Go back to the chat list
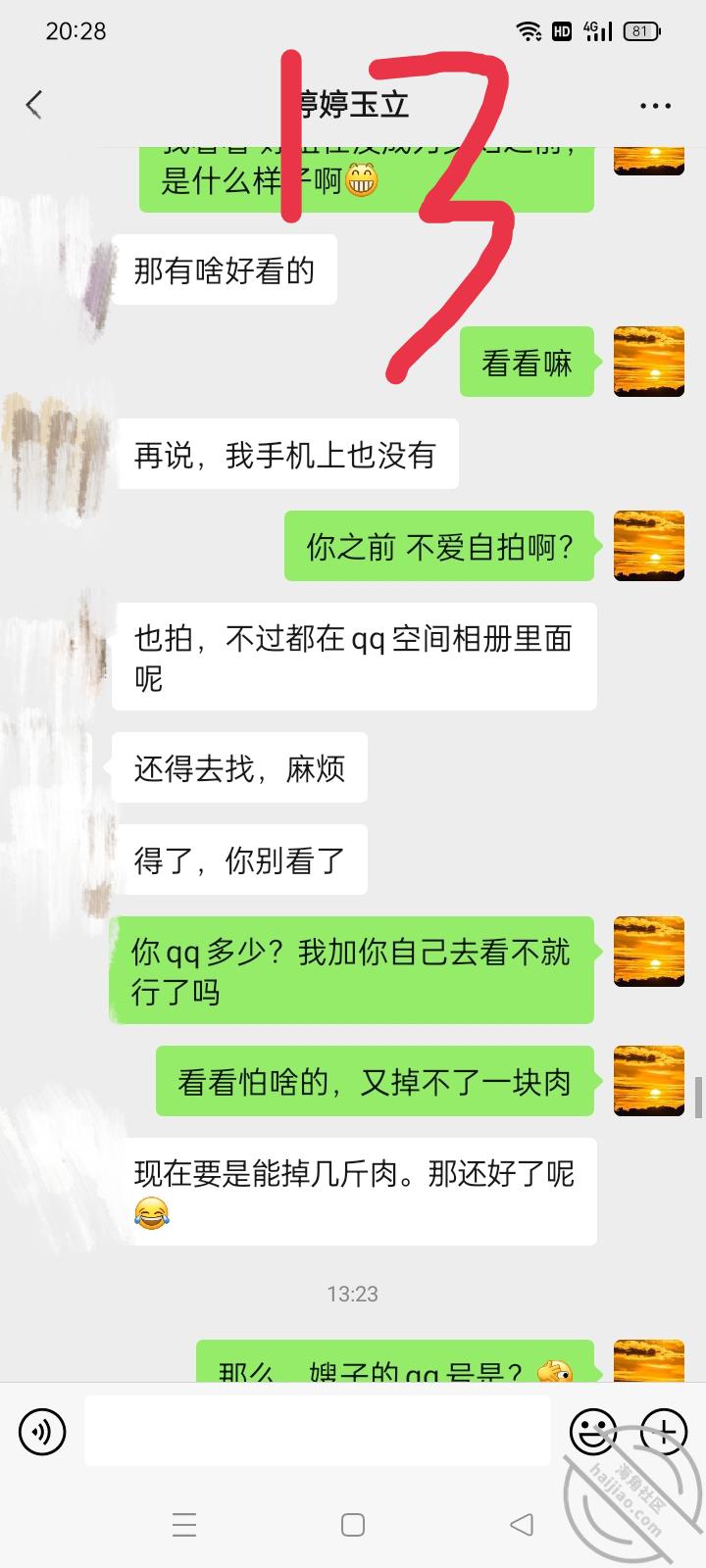 35,105
